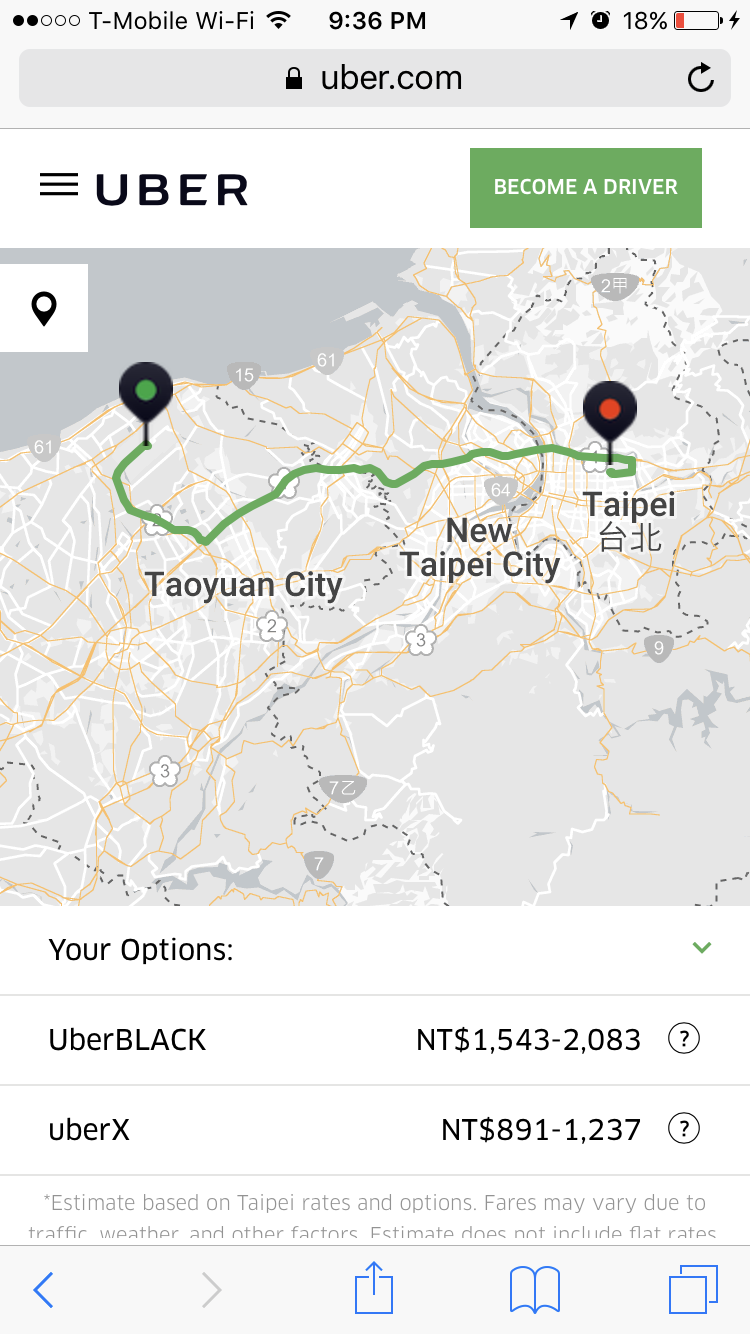Collapse the Your Options section
This screenshot has height=1334, width=750.
702,948
